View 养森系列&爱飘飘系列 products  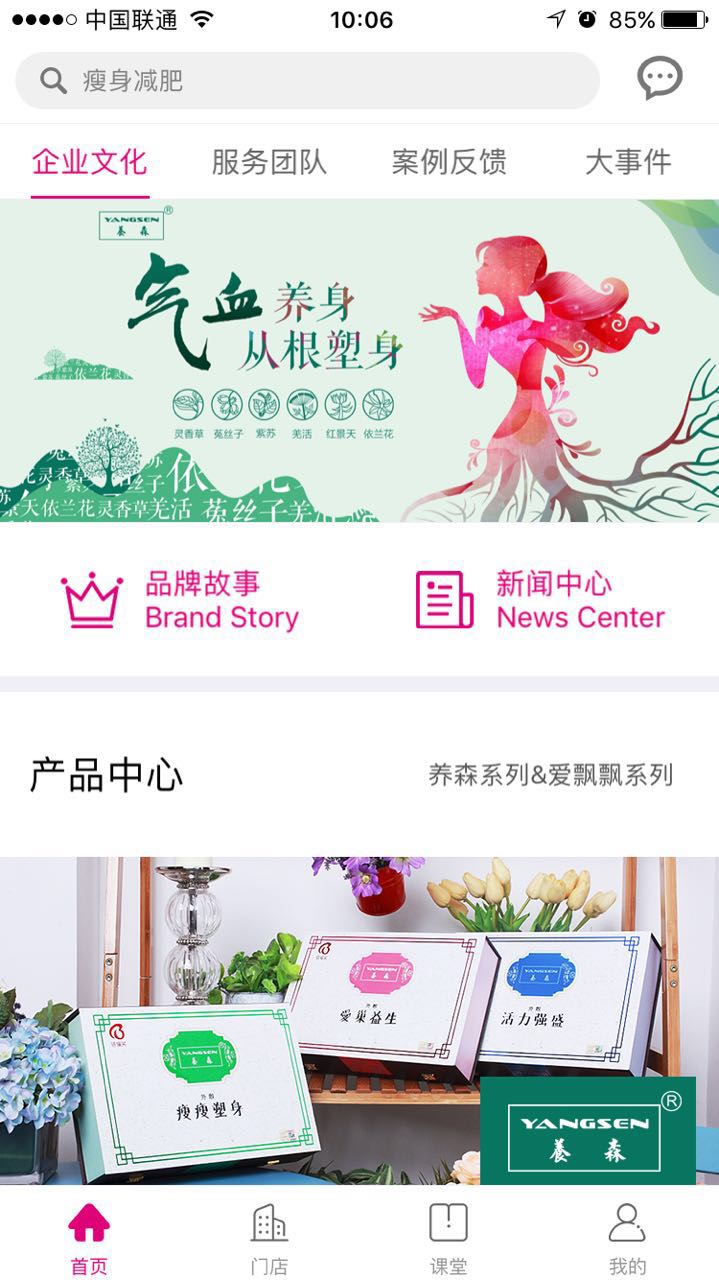(x=550, y=775)
